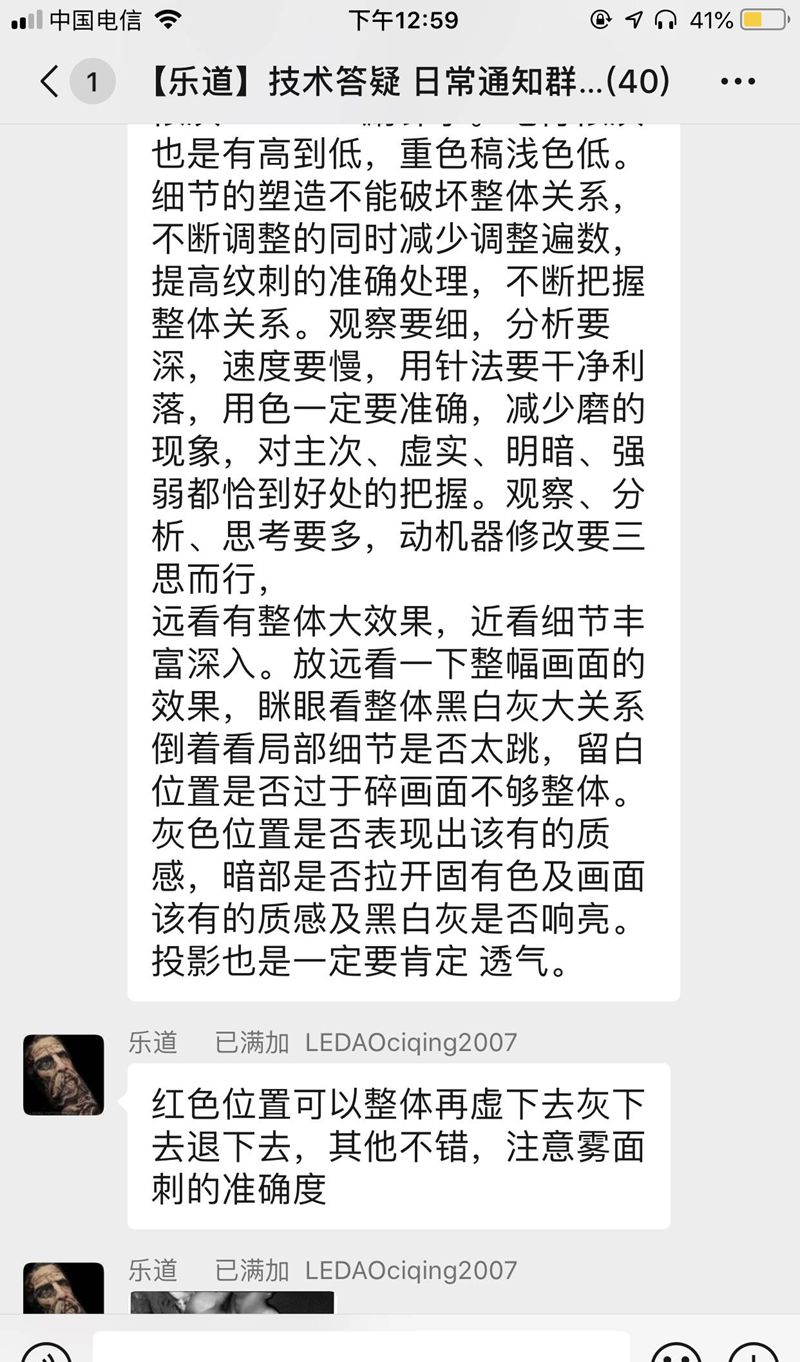Open the emoji sticker panel
The width and height of the screenshot is (800, 1362).
coord(676,1352)
